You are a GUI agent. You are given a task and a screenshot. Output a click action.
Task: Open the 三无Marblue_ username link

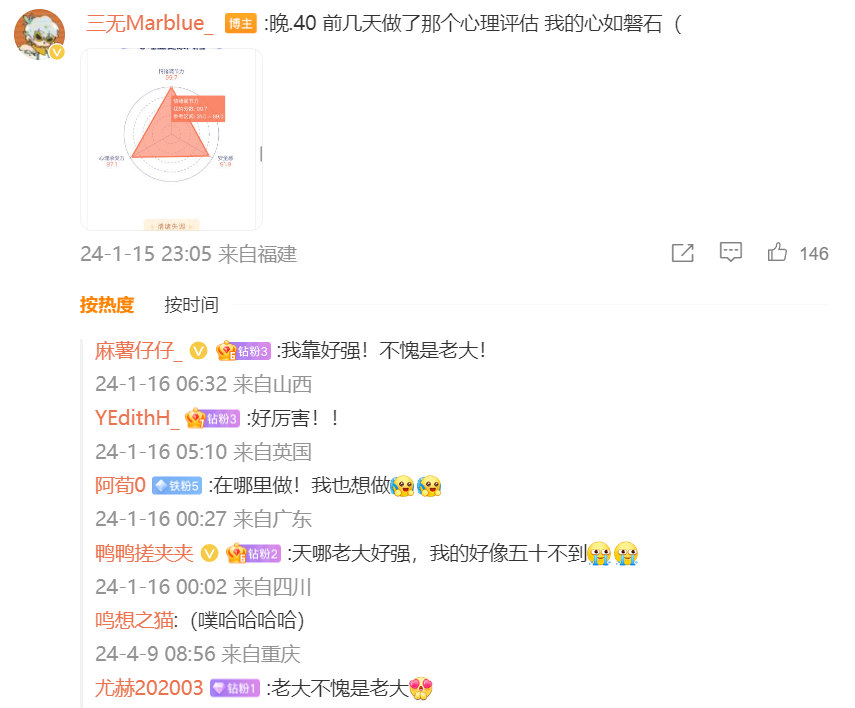coord(150,25)
